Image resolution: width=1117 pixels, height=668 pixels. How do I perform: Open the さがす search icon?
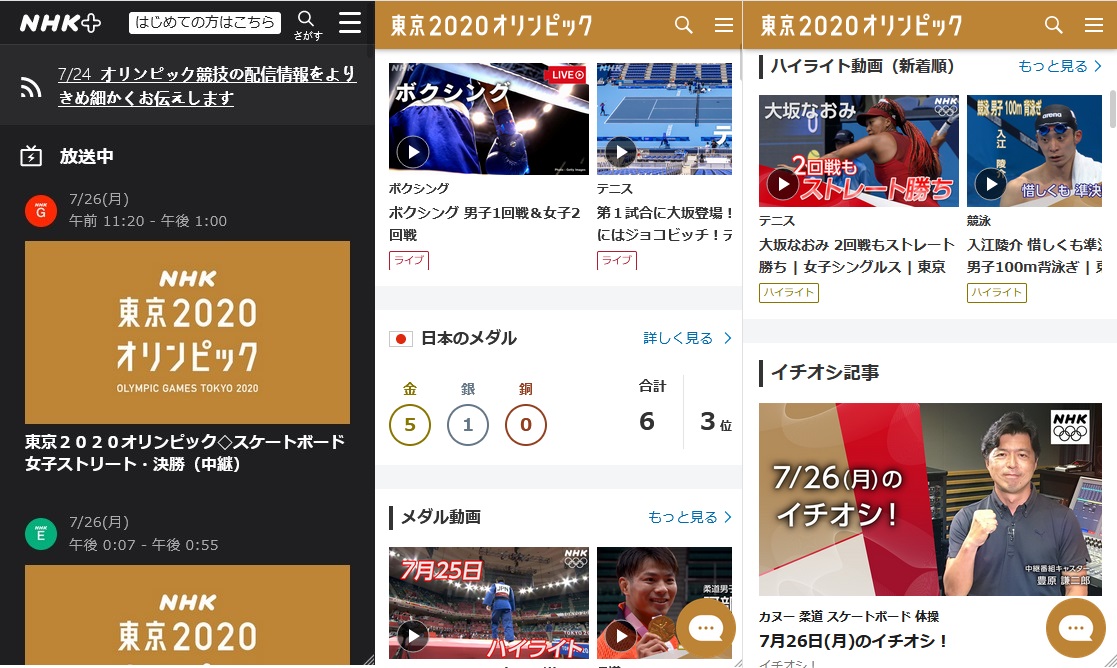307,23
